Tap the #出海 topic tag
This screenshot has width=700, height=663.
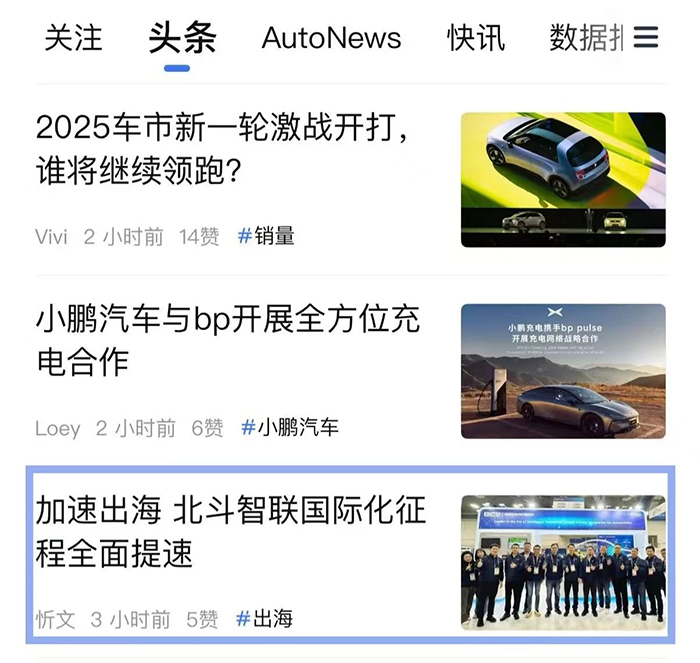pyautogui.click(x=264, y=619)
